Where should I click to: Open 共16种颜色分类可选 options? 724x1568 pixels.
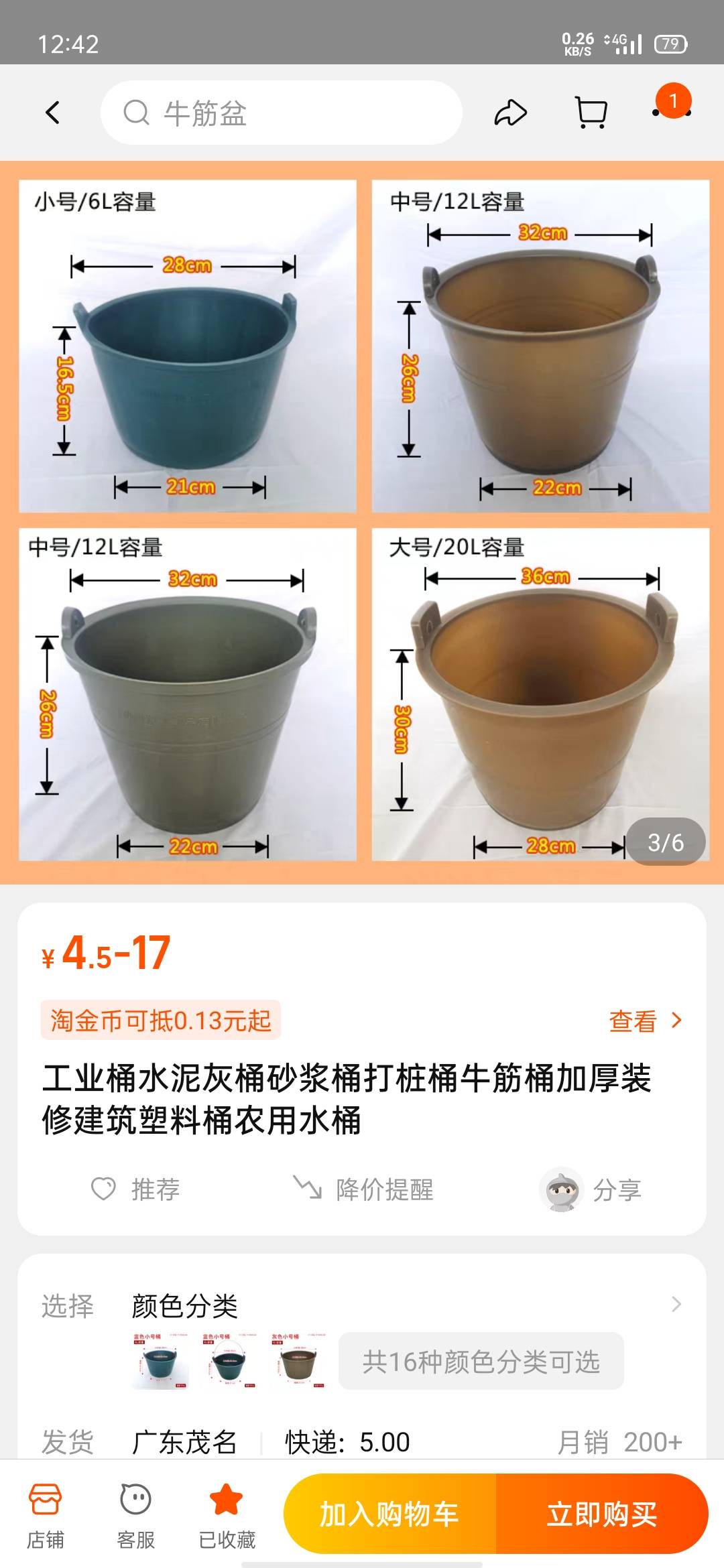(481, 1362)
